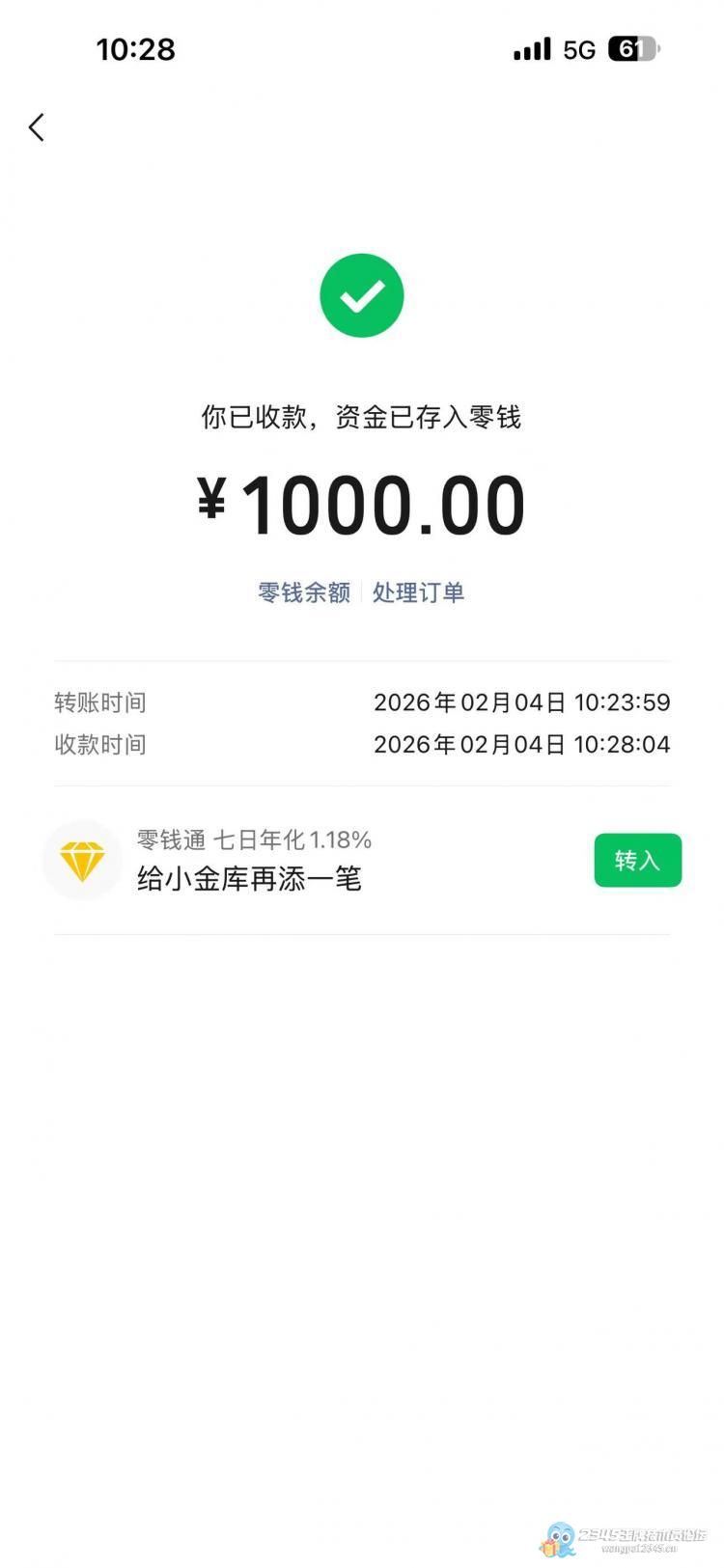Image resolution: width=724 pixels, height=1568 pixels.
Task: Tap the green 转入 button
Action: [637, 860]
